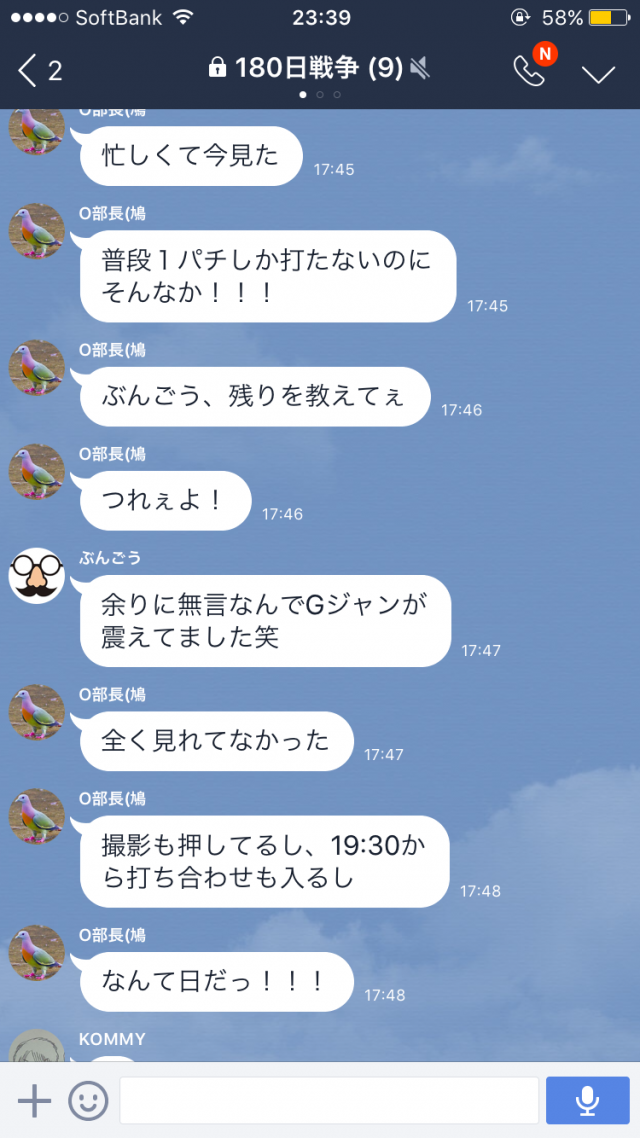
Task: Open O部長's avatar beside なんて日だっ!!!
Action: pyautogui.click(x=37, y=952)
